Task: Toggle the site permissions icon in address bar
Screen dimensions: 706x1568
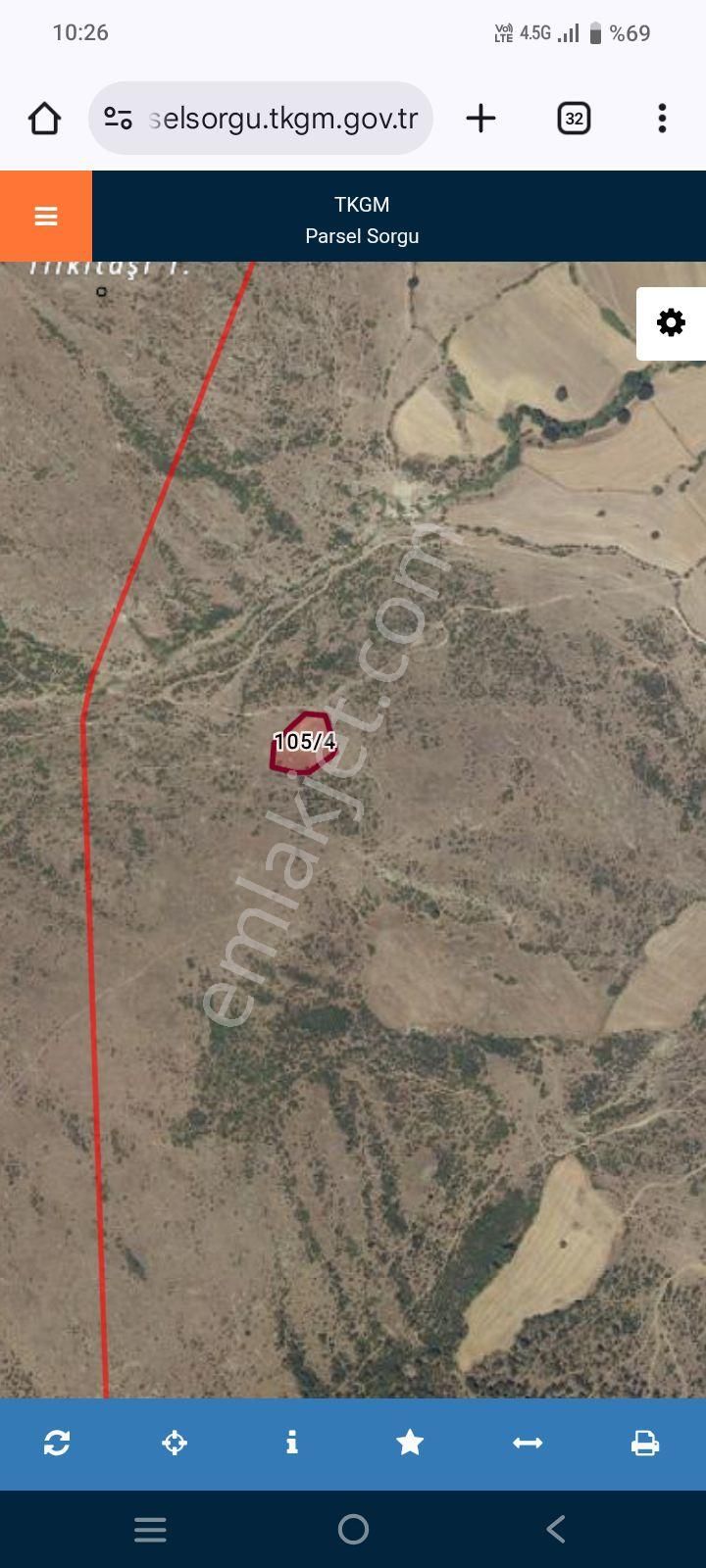Action: [x=117, y=118]
